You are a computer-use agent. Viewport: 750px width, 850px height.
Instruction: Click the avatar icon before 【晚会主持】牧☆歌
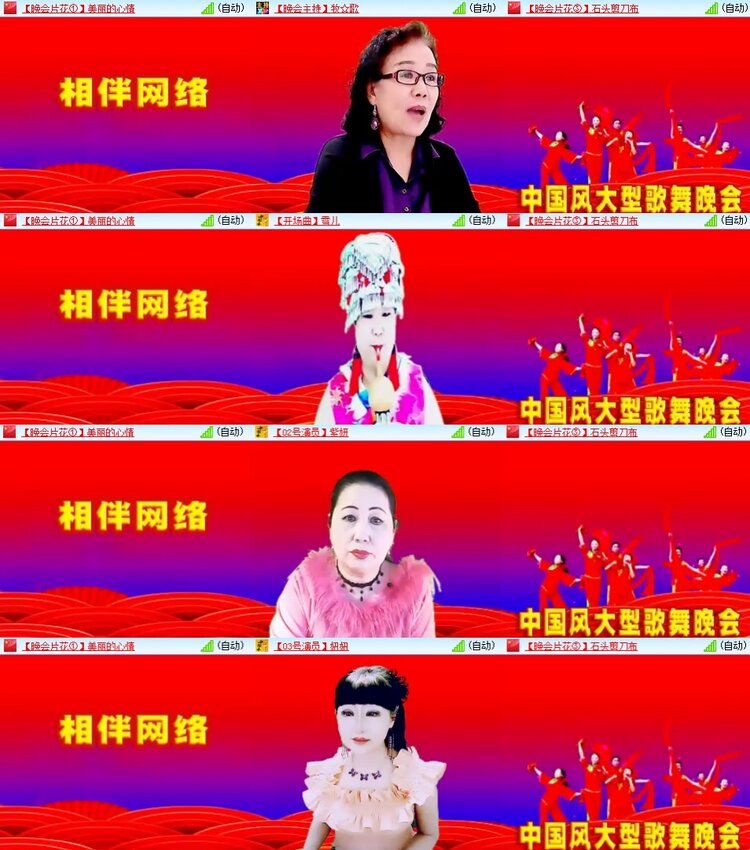[263, 8]
